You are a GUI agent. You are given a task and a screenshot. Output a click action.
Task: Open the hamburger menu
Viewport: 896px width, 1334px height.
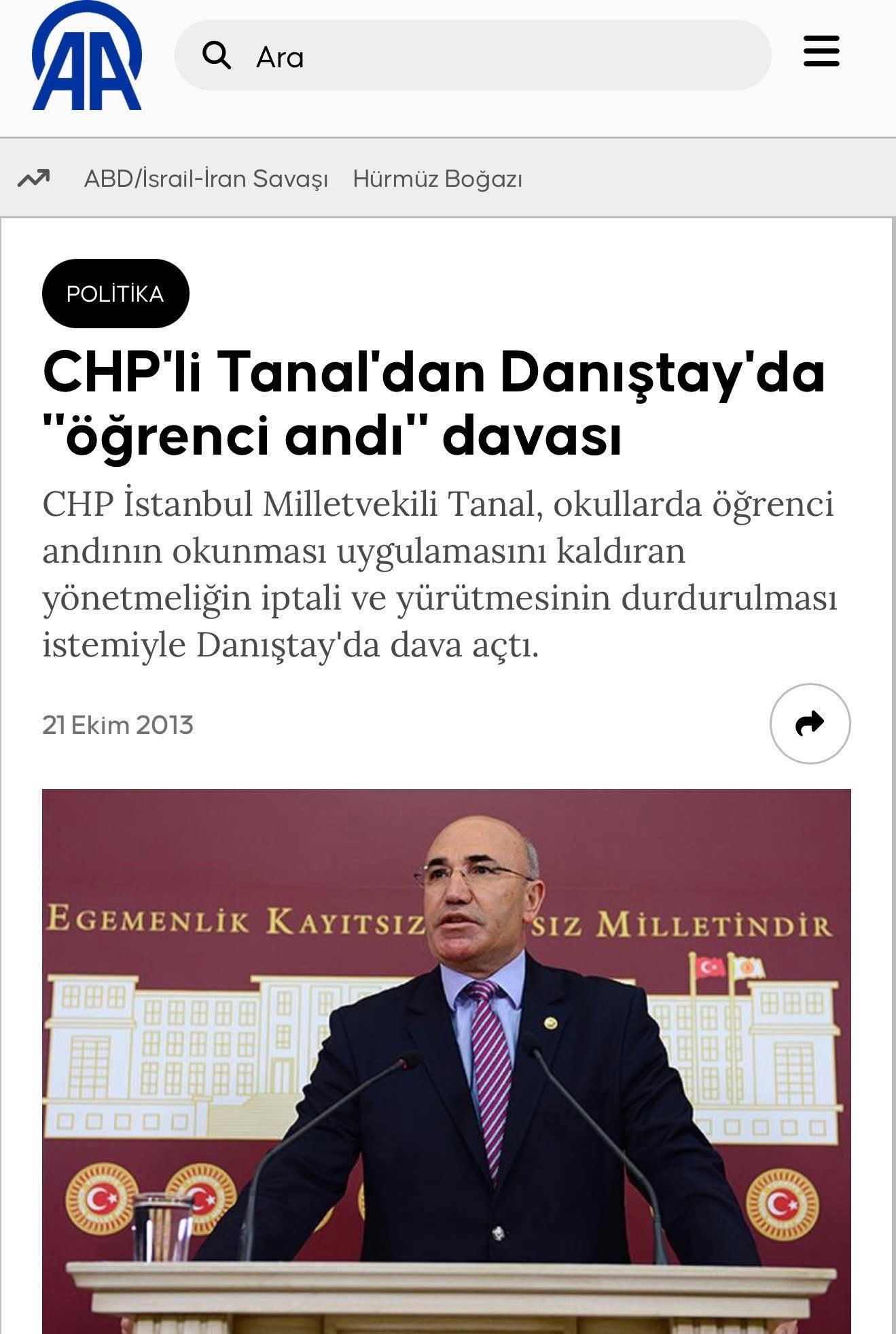tap(821, 52)
